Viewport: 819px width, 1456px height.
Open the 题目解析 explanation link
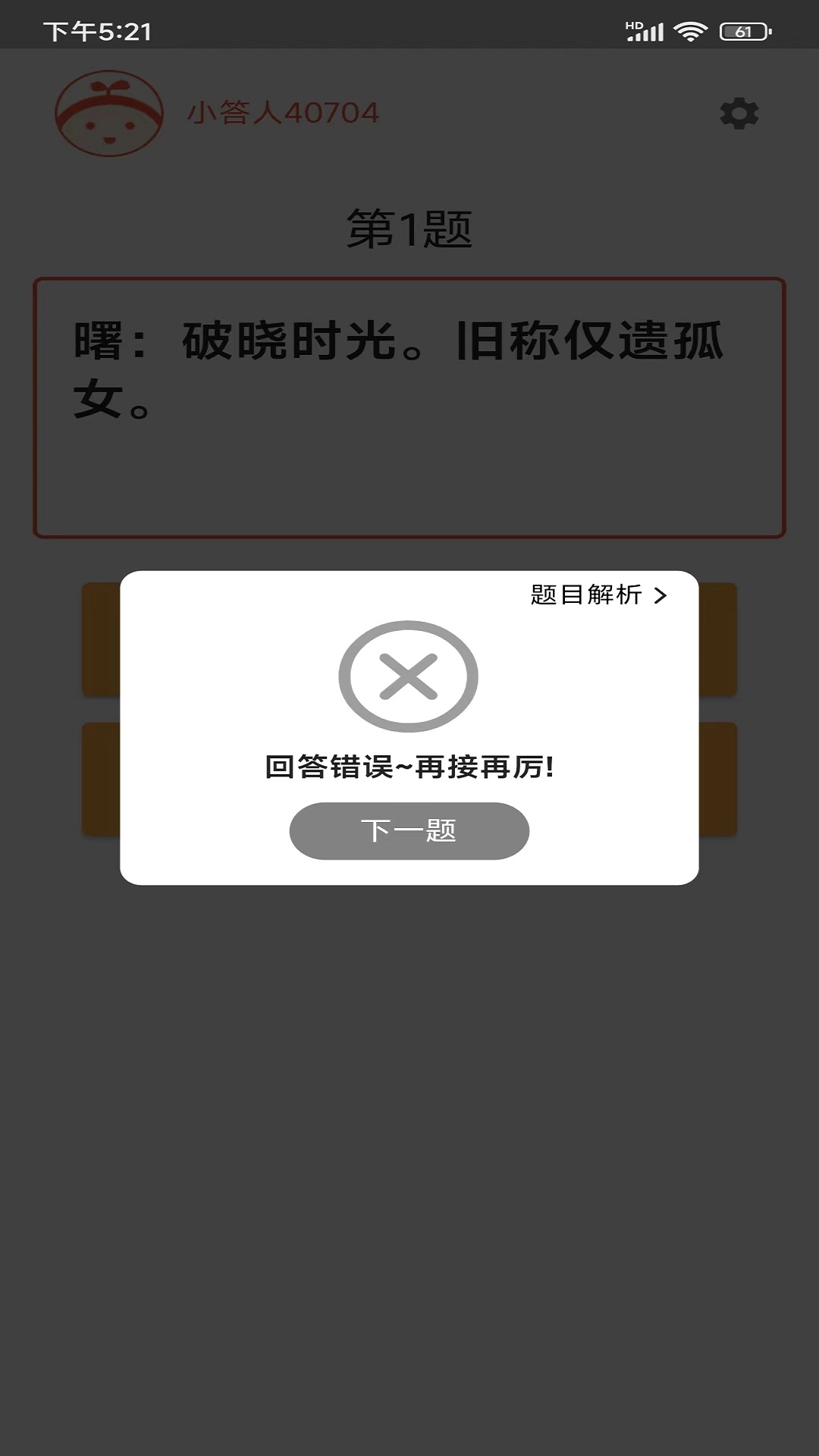(x=598, y=595)
